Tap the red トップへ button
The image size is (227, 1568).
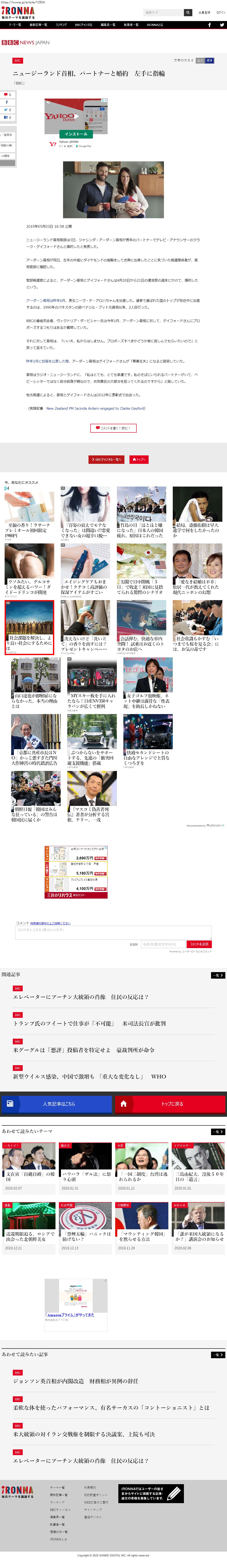coord(139,460)
